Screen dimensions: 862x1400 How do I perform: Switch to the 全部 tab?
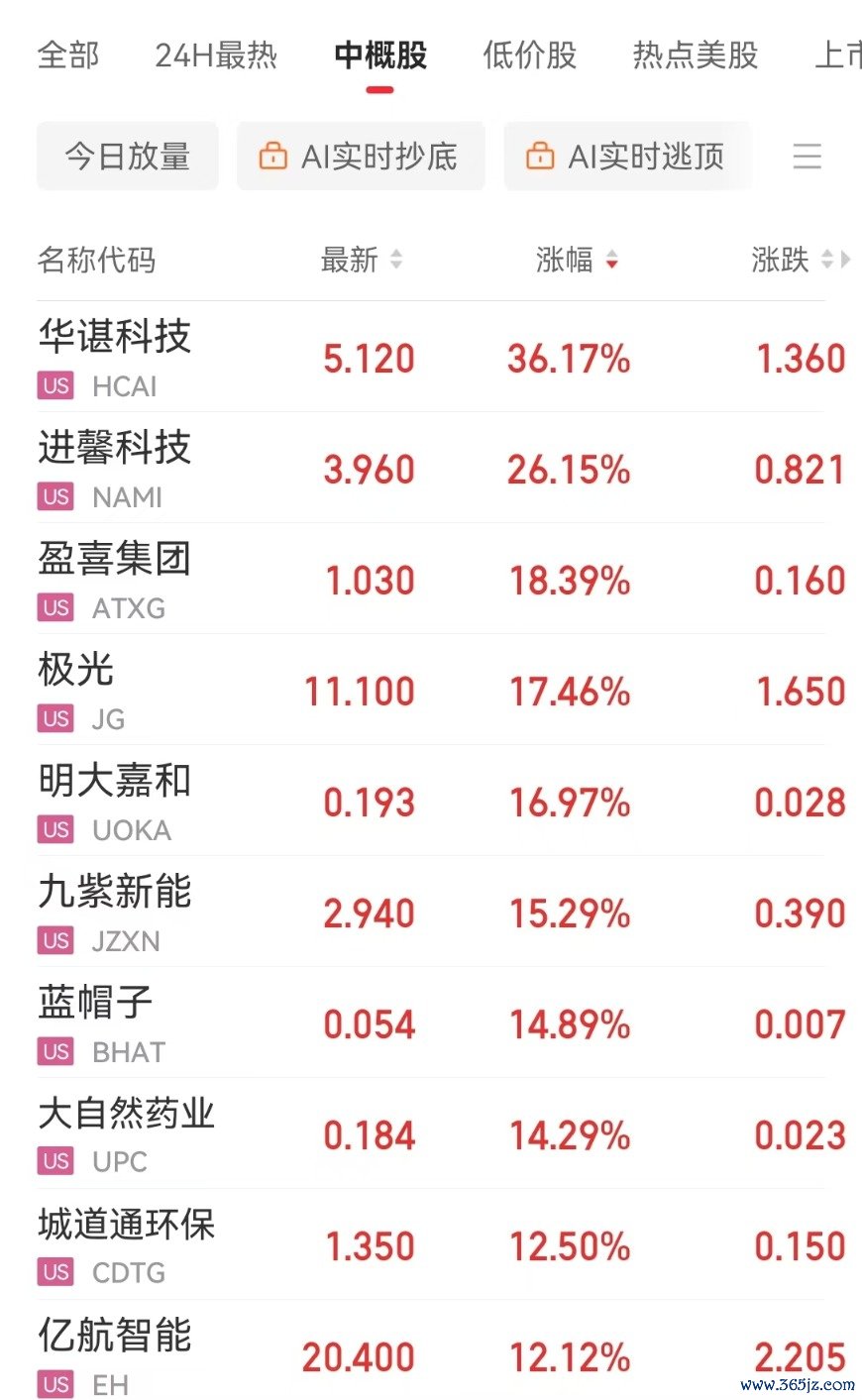(68, 54)
